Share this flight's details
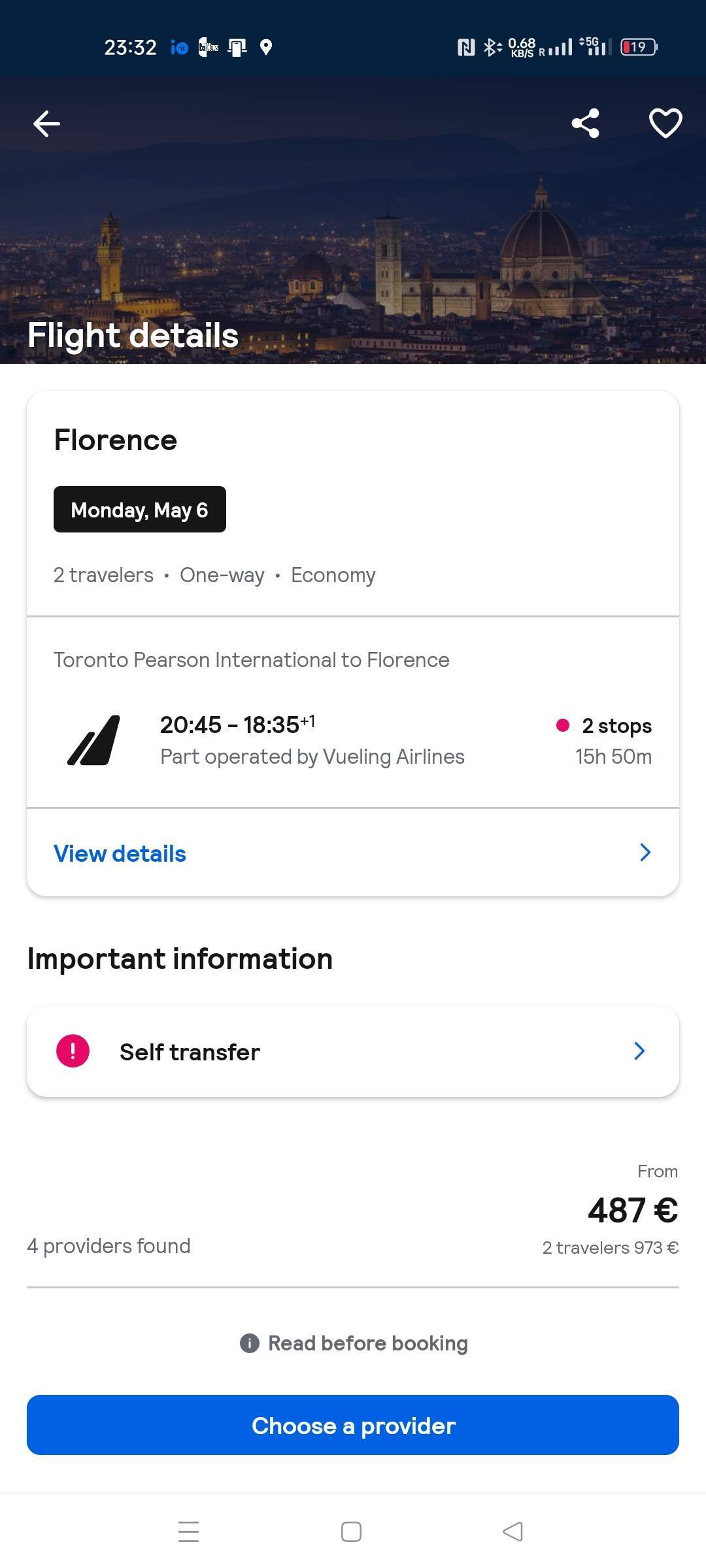Viewport: 706px width, 1568px height. (585, 123)
